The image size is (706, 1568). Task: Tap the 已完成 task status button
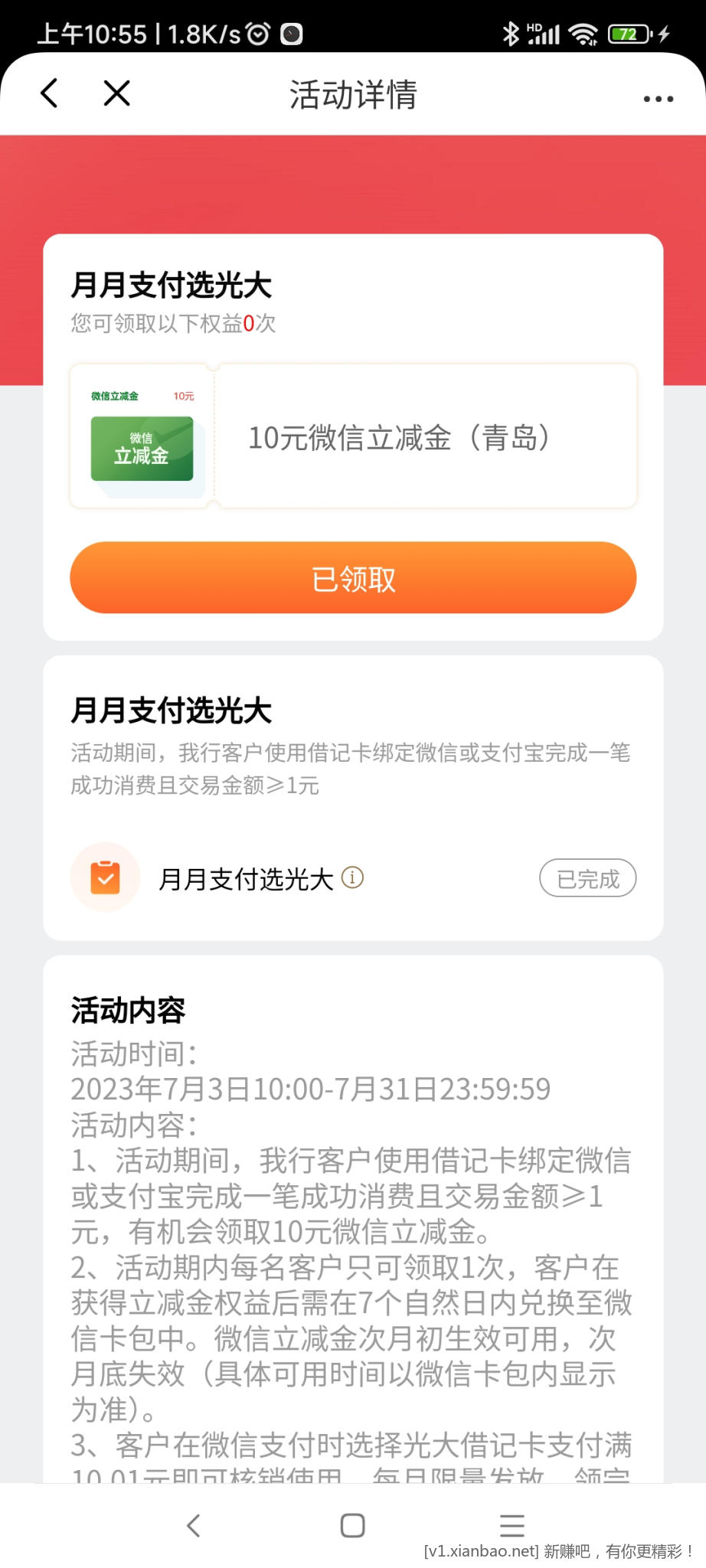coord(587,878)
